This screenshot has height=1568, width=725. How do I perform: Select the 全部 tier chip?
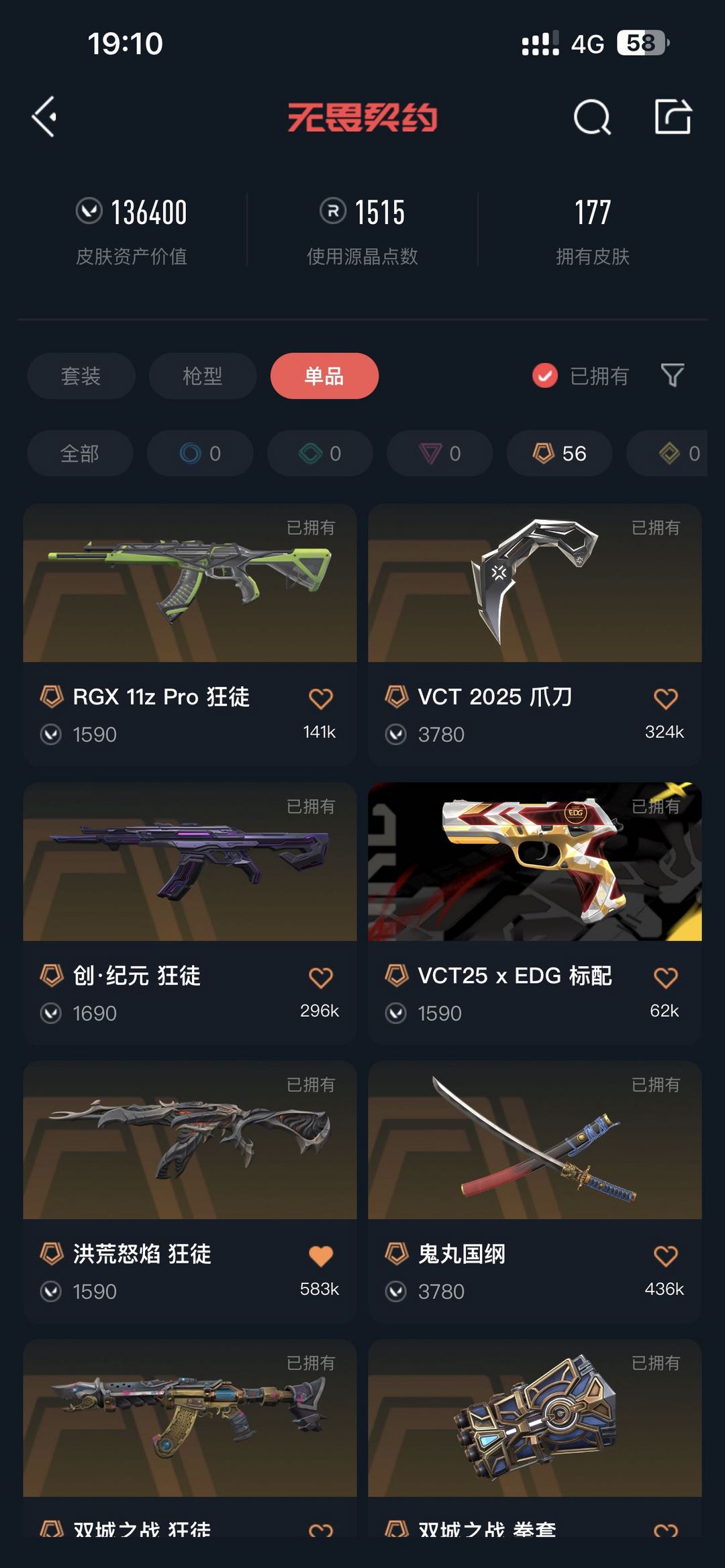coord(80,454)
